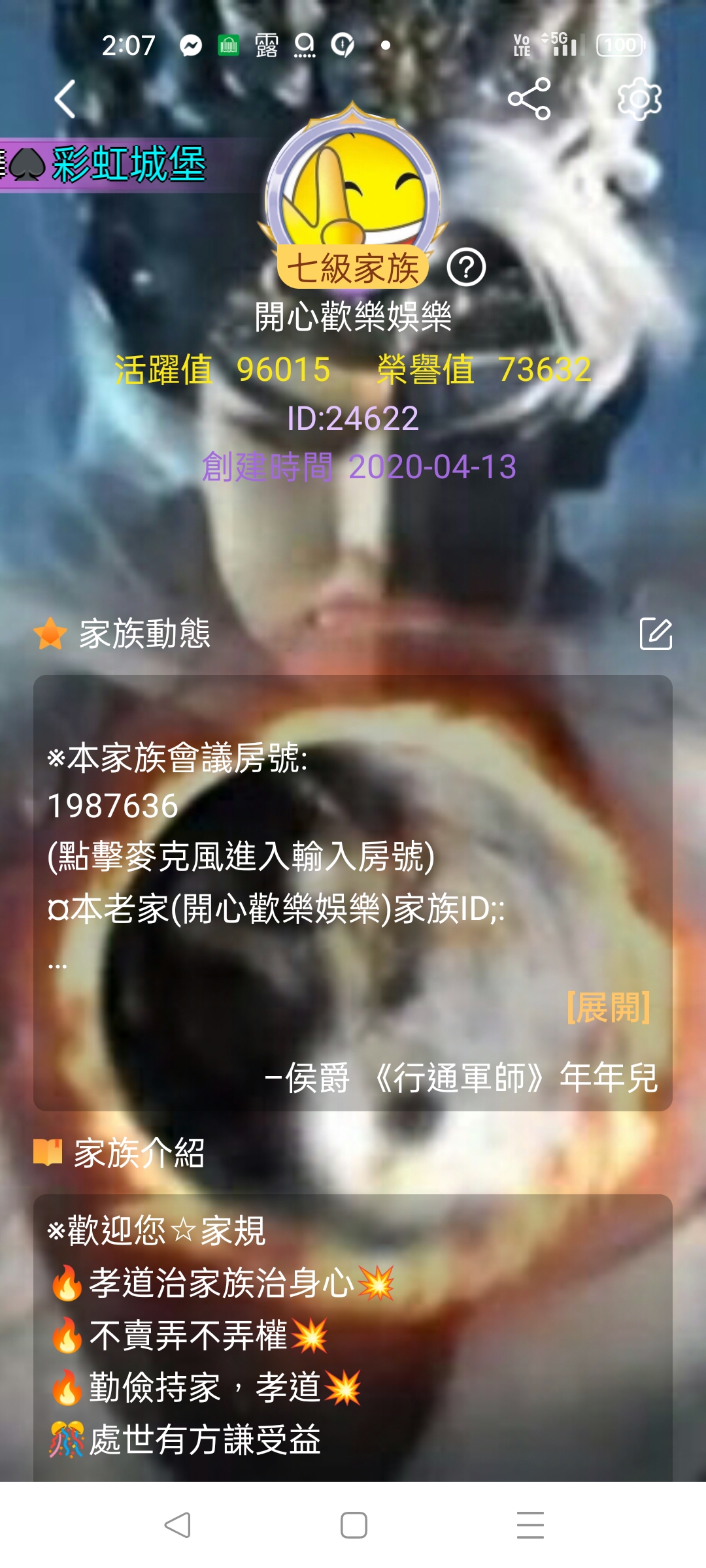706x1568 pixels.
Task: Tap the system home button
Action: click(353, 1525)
